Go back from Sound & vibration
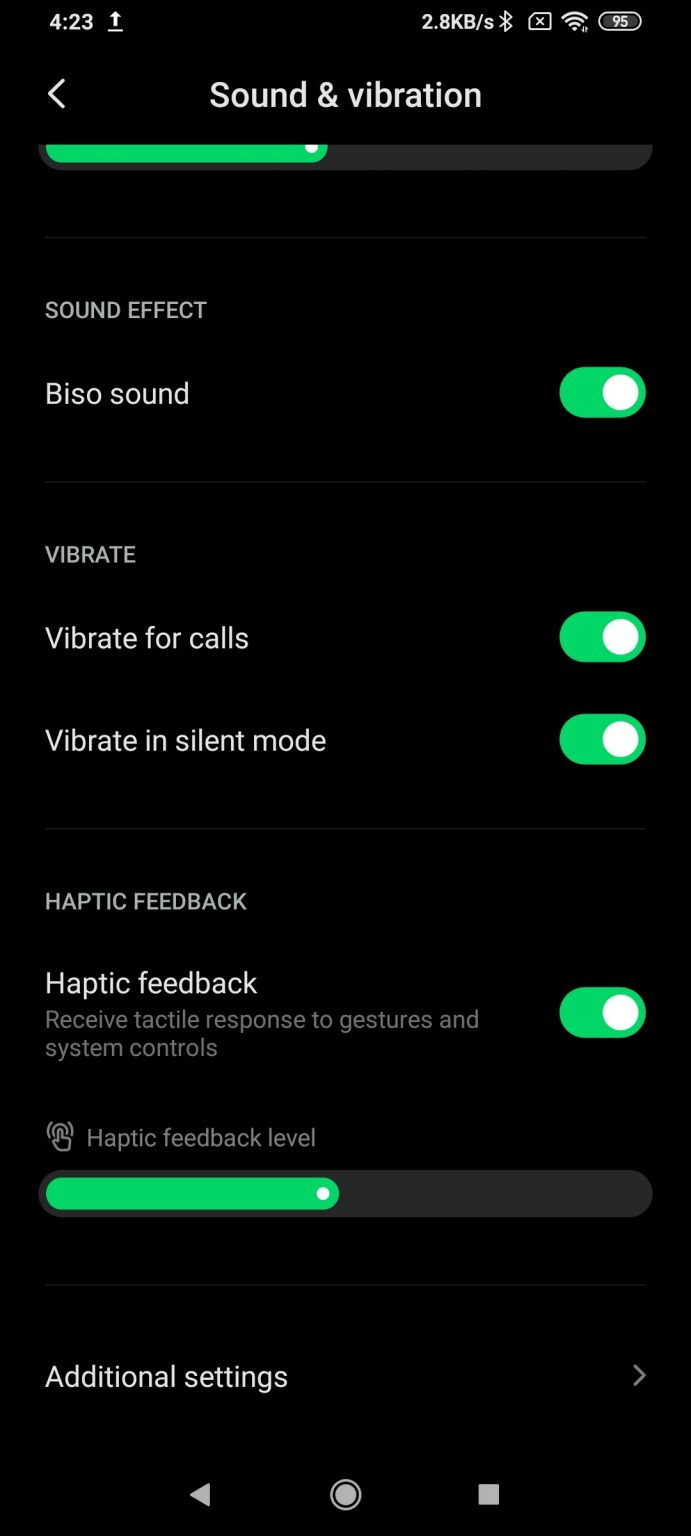The image size is (691, 1536). coord(57,95)
